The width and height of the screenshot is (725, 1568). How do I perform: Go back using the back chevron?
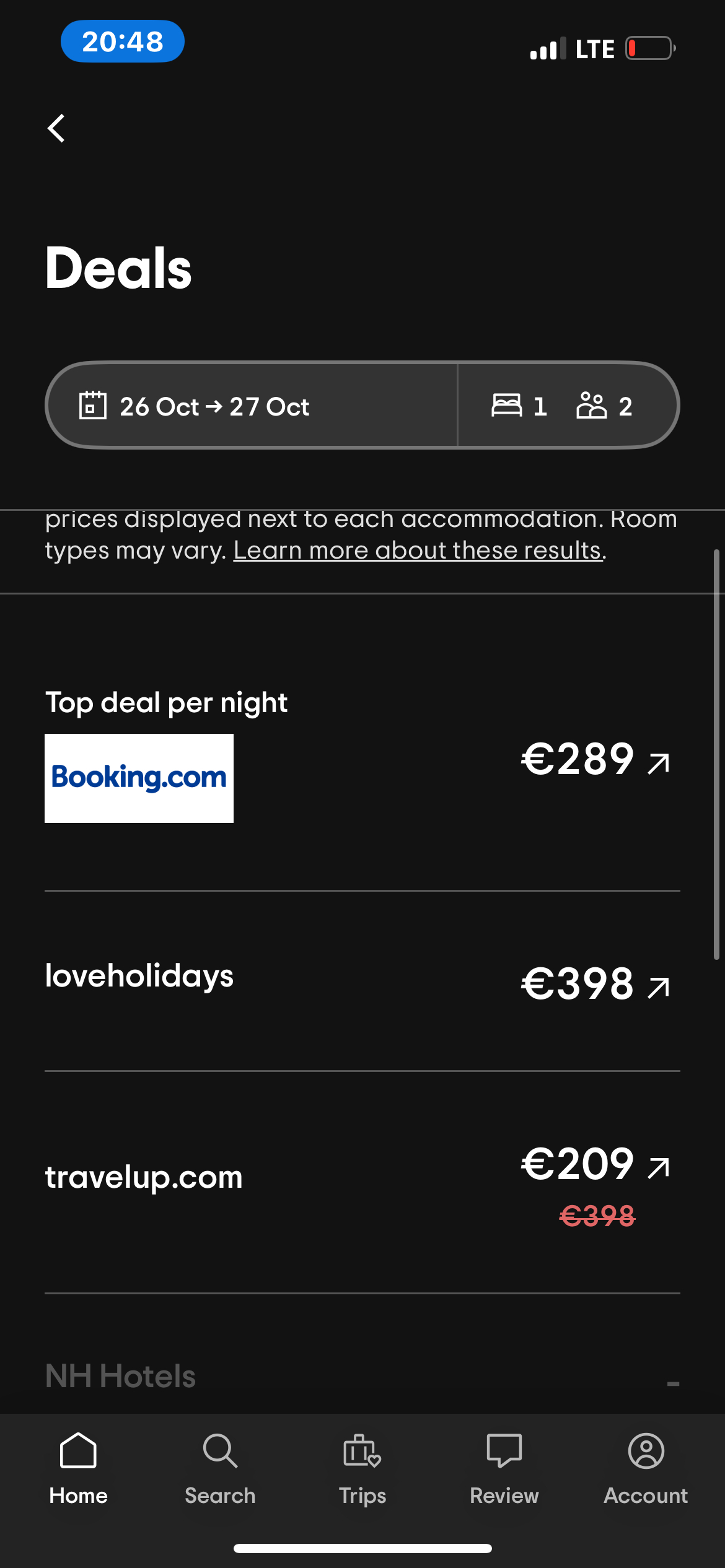[x=56, y=128]
